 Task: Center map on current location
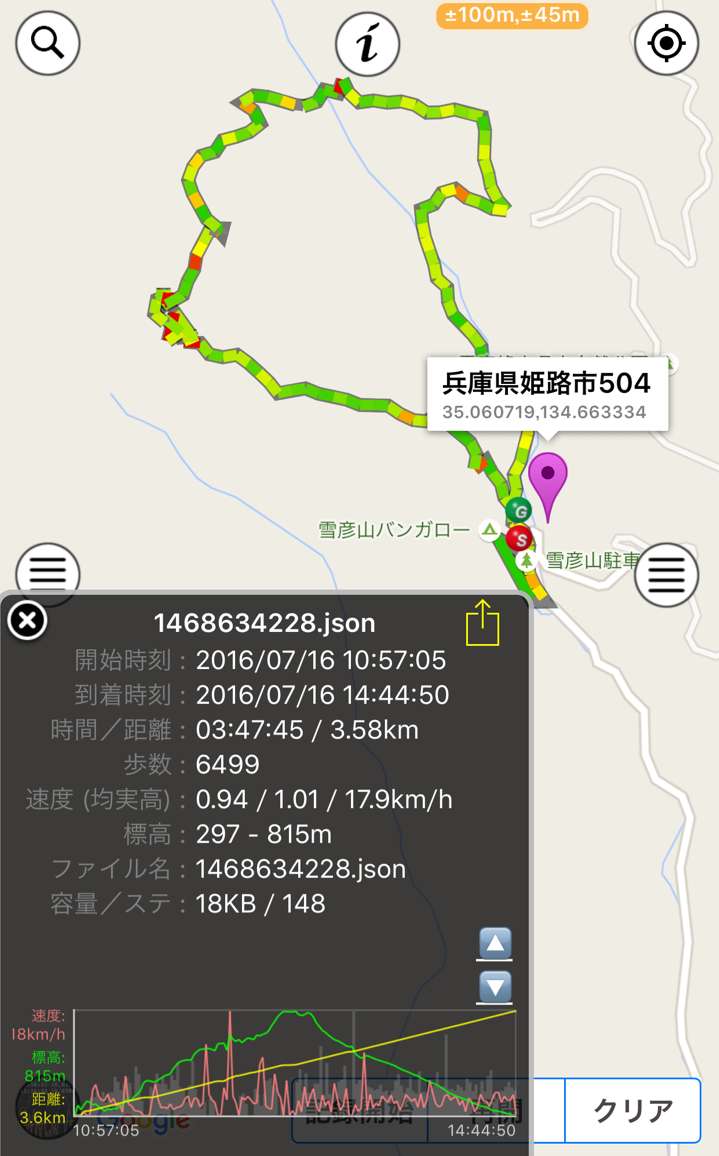tap(666, 43)
